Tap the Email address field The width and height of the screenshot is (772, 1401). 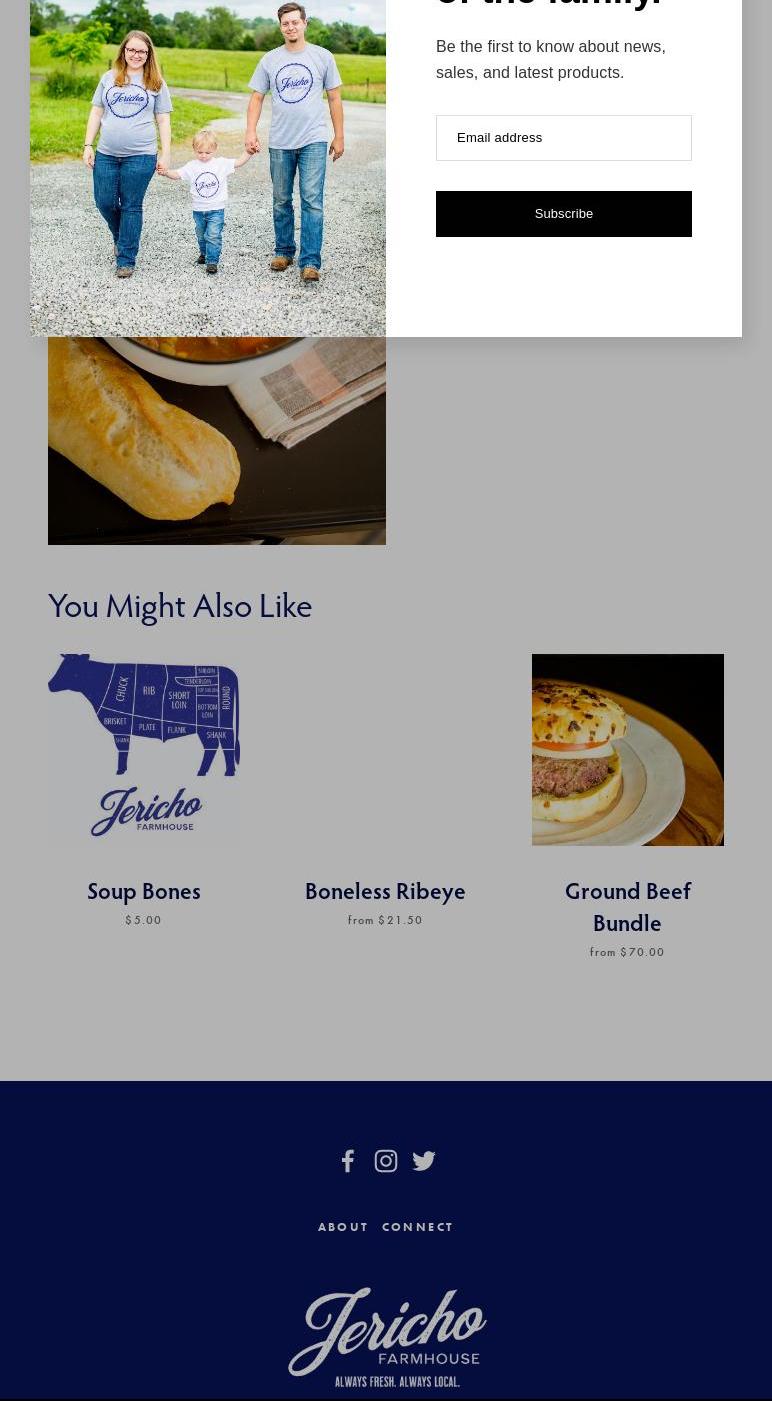pos(563,138)
